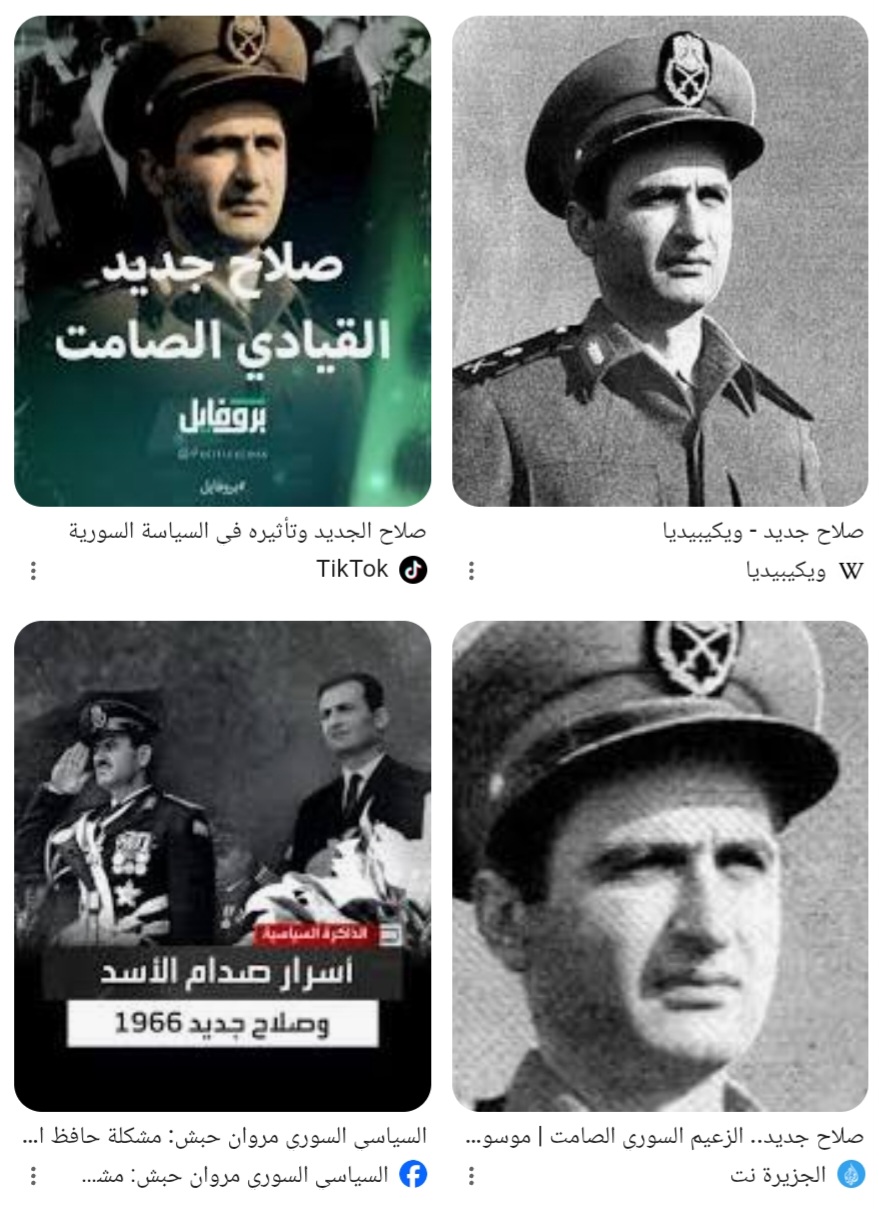Open the الجزيرة نت image result tile

coord(660,866)
